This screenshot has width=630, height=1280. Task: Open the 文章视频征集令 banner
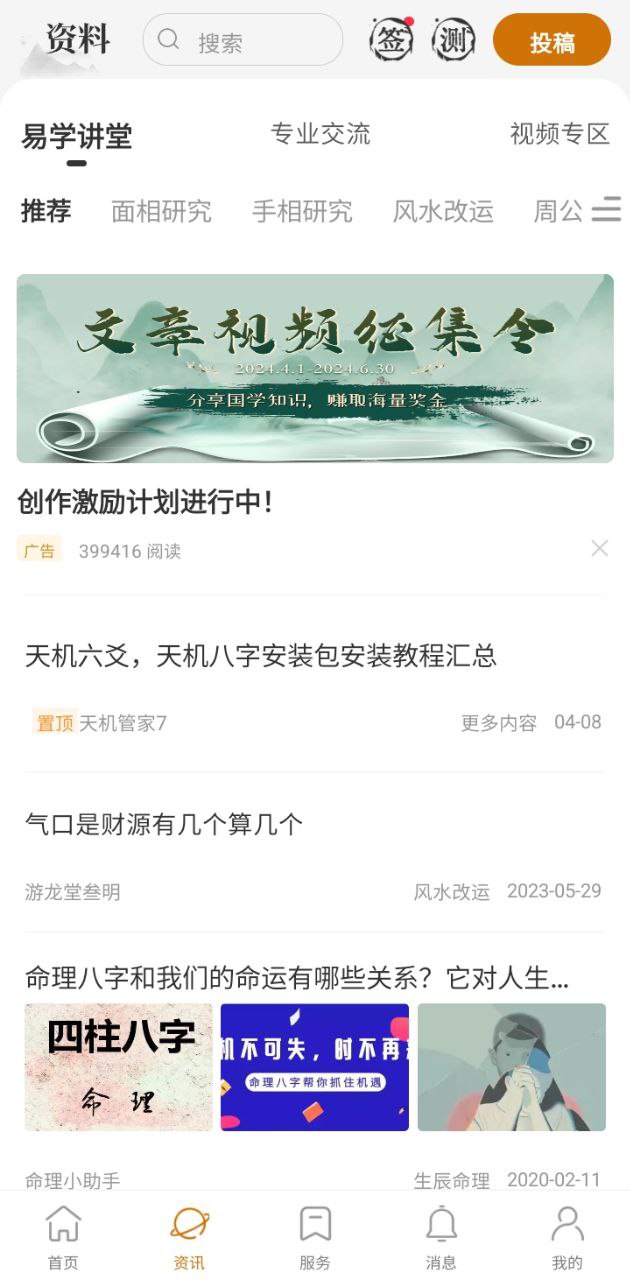point(315,368)
